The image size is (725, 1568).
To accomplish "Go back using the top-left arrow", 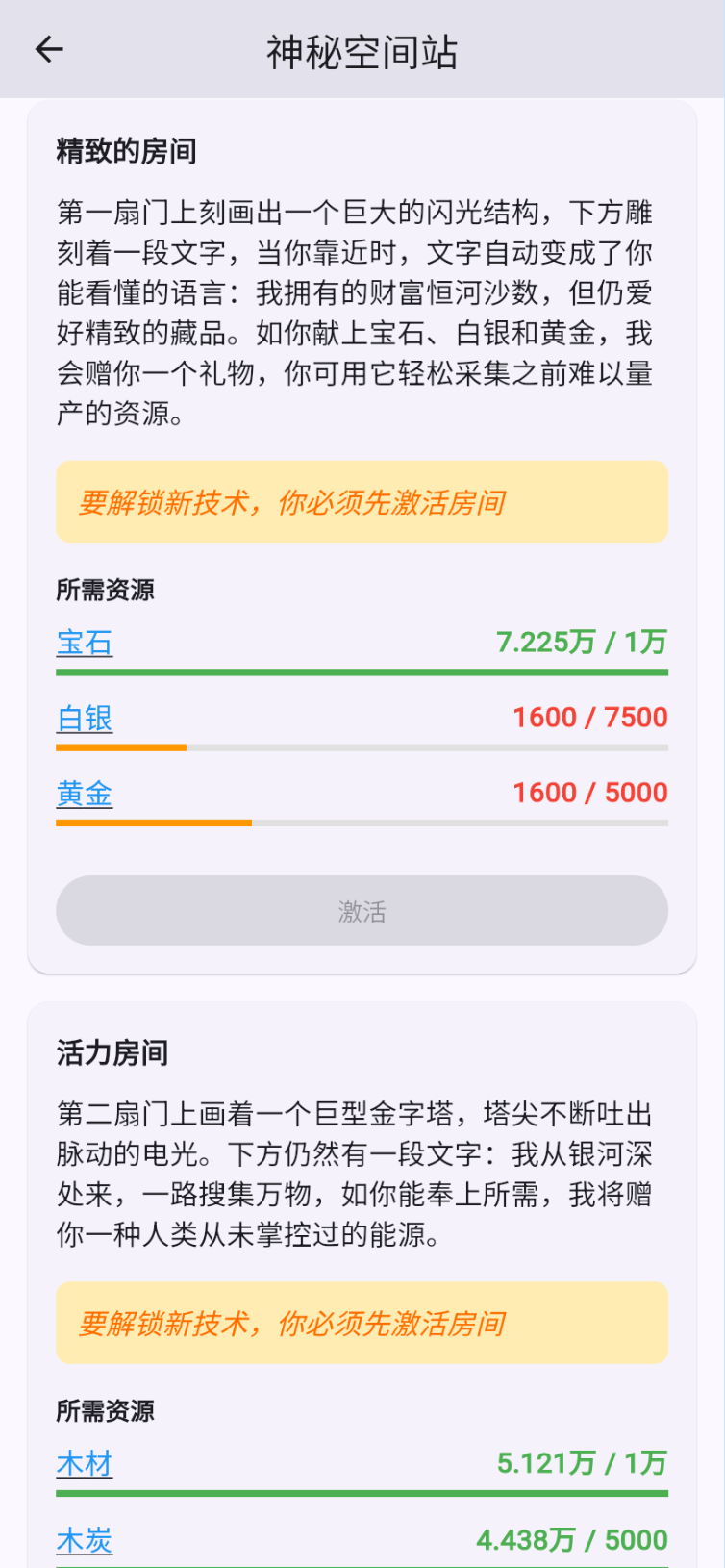I will (x=48, y=50).
